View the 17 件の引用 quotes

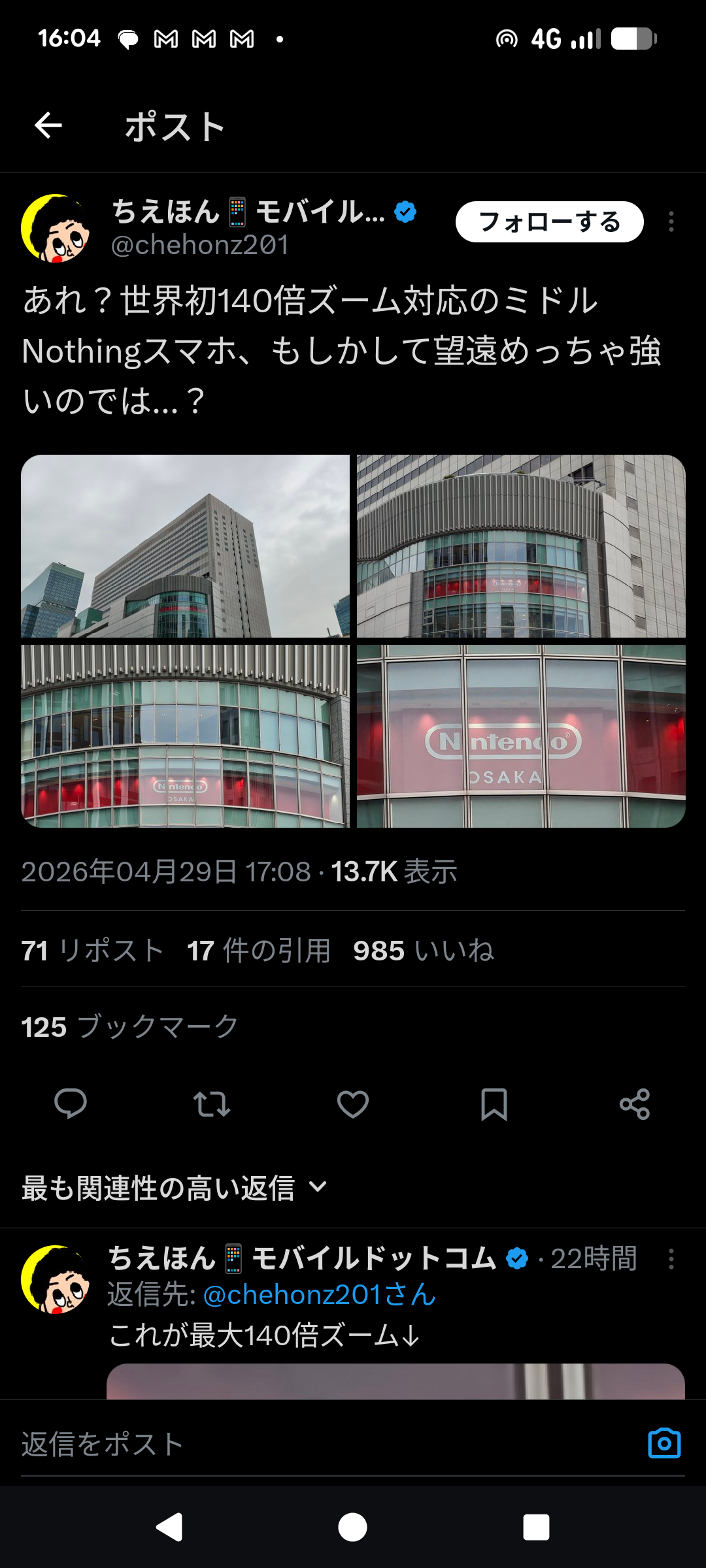259,951
